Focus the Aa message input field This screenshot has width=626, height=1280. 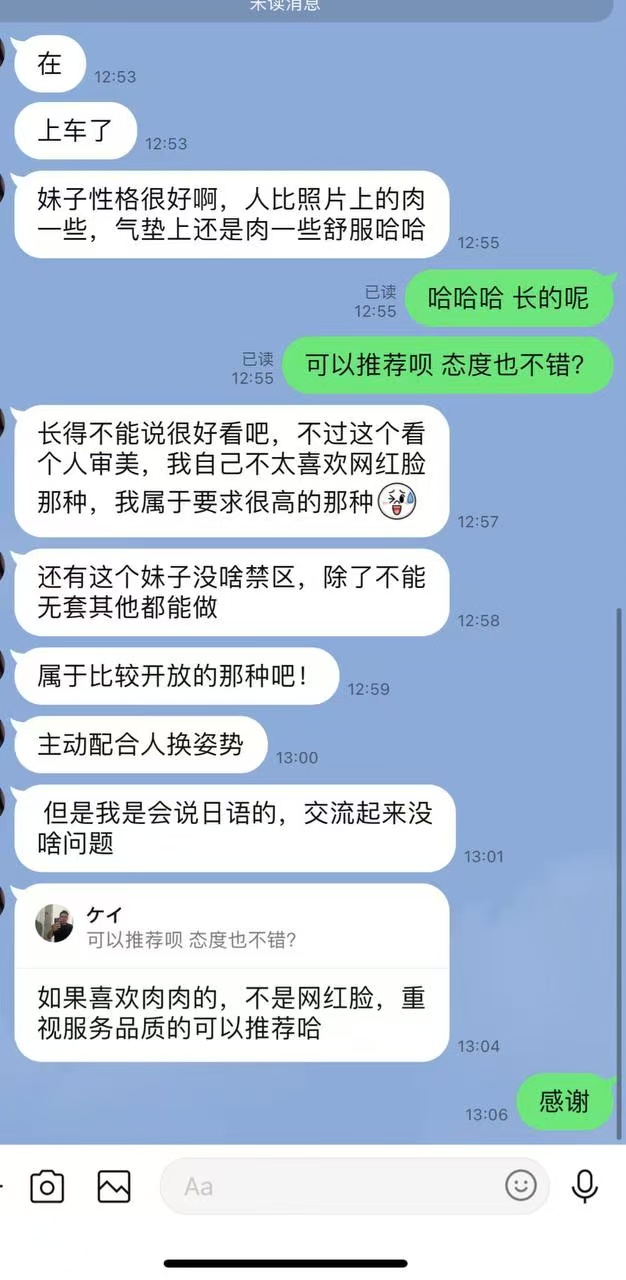coord(330,1186)
